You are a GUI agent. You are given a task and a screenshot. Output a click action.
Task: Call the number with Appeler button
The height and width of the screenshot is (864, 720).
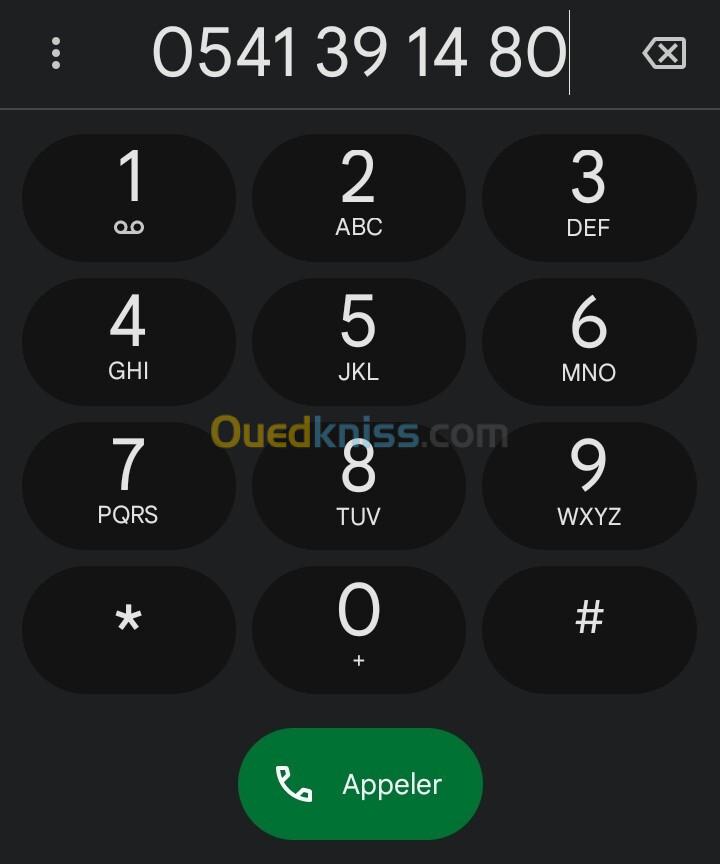[x=360, y=785]
